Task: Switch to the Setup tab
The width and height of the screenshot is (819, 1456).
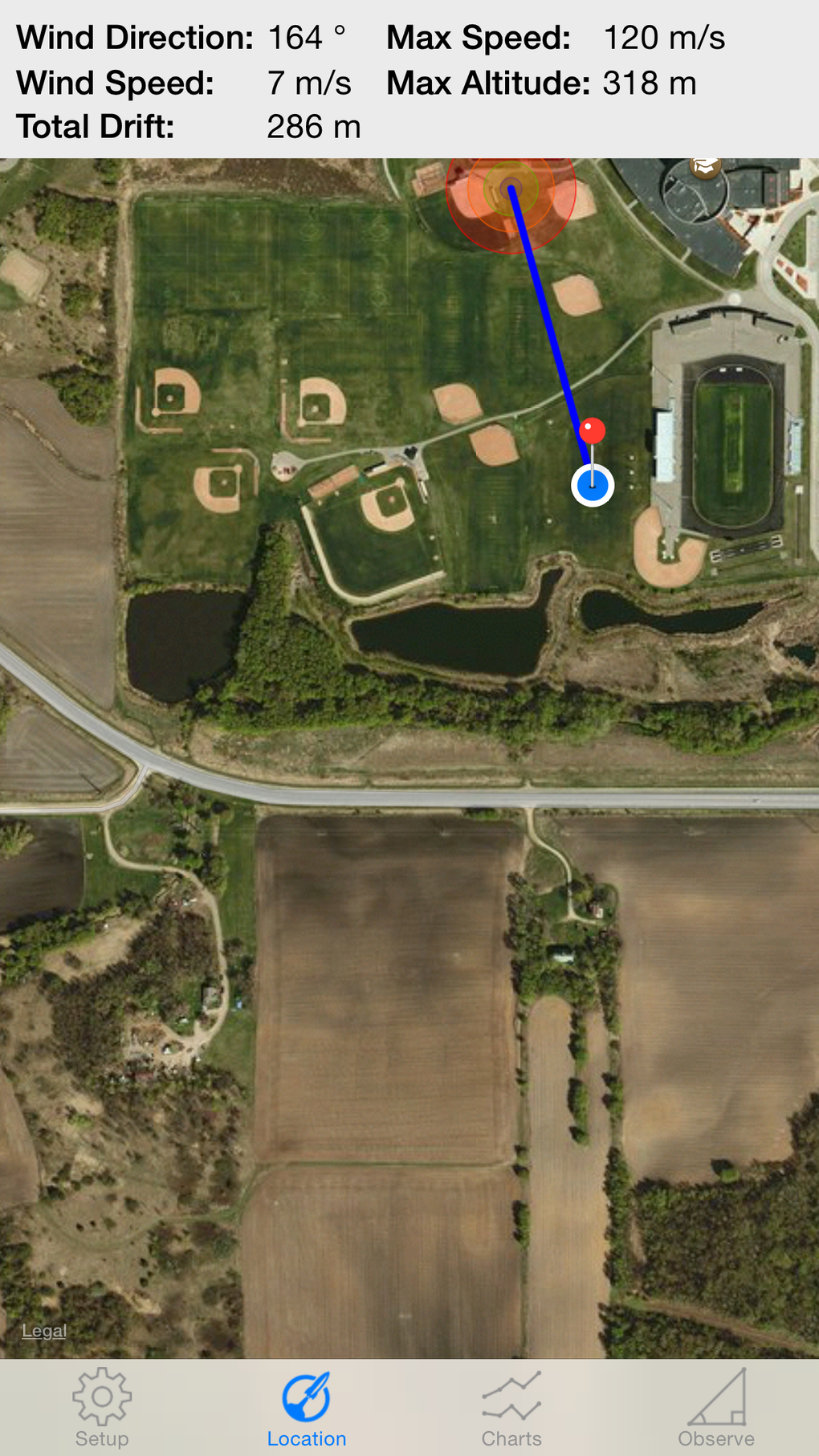Action: coord(102,1408)
